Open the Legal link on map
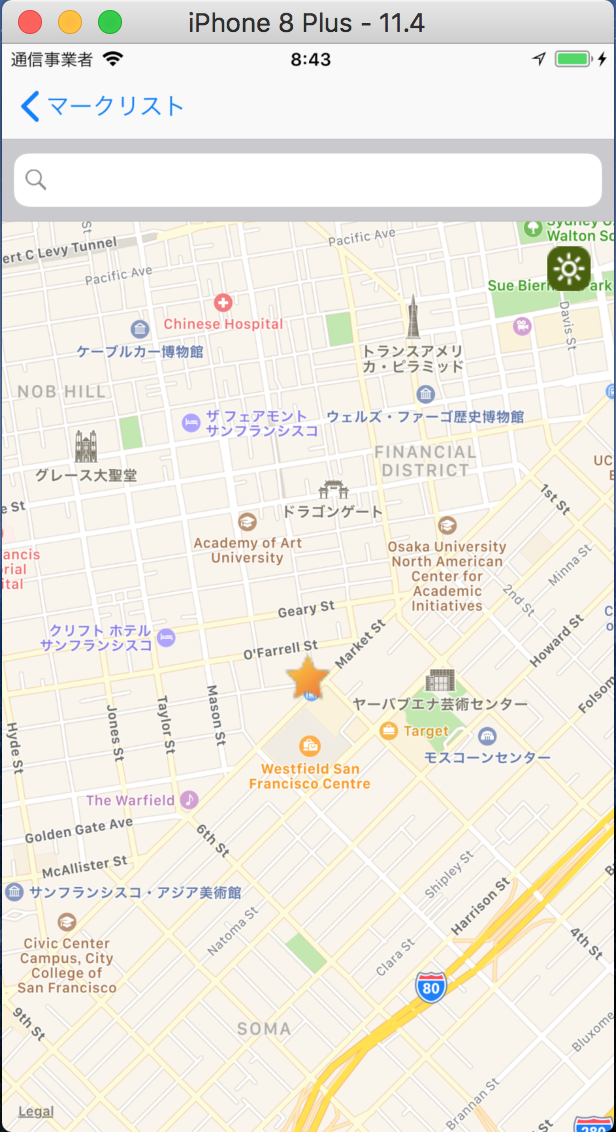Image resolution: width=616 pixels, height=1132 pixels. (35, 1111)
